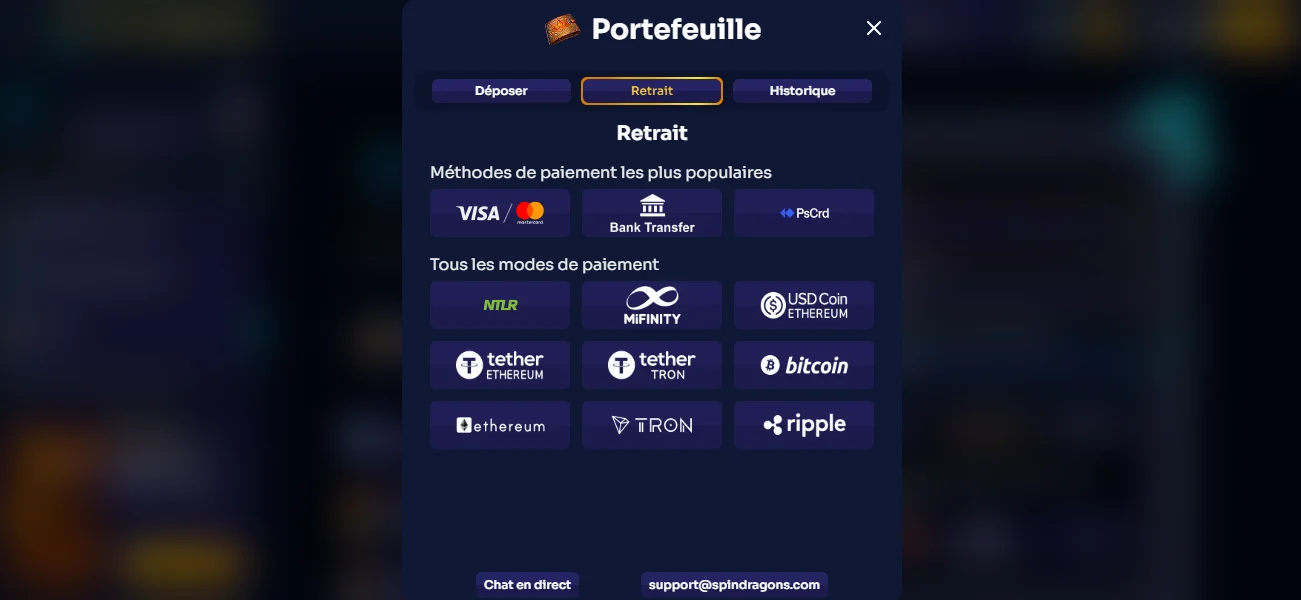Image resolution: width=1301 pixels, height=600 pixels.
Task: Choose Visa / Mastercard withdrawal method
Action: pos(500,213)
